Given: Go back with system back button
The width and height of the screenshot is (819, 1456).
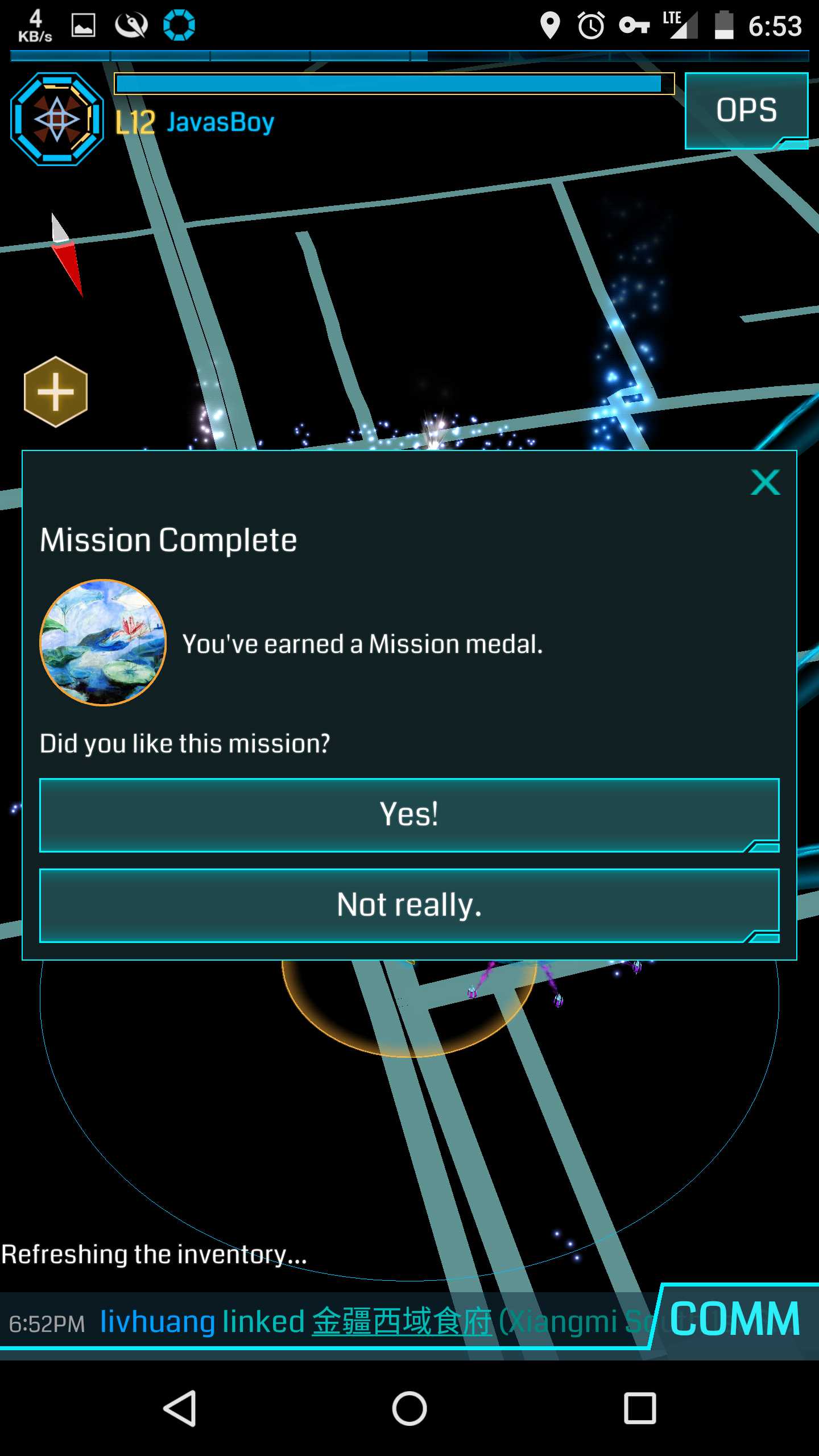Looking at the screenshot, I should 180,1409.
